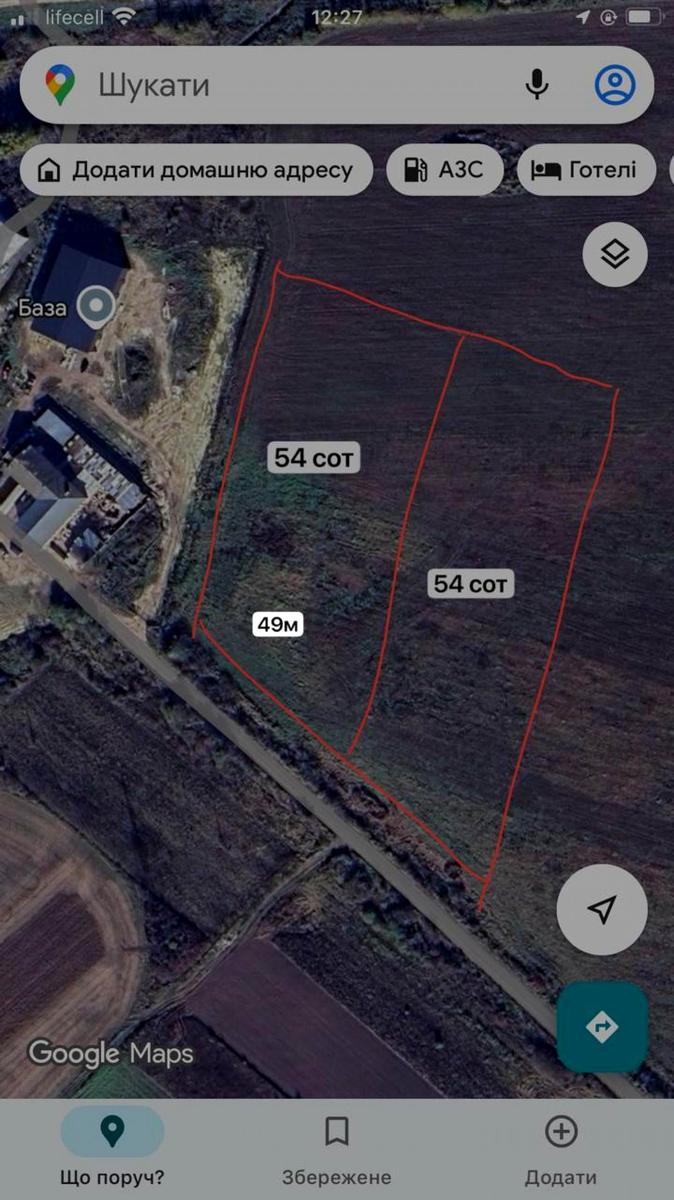This screenshot has width=674, height=1200.
Task: Center map on my location
Action: pos(602,909)
